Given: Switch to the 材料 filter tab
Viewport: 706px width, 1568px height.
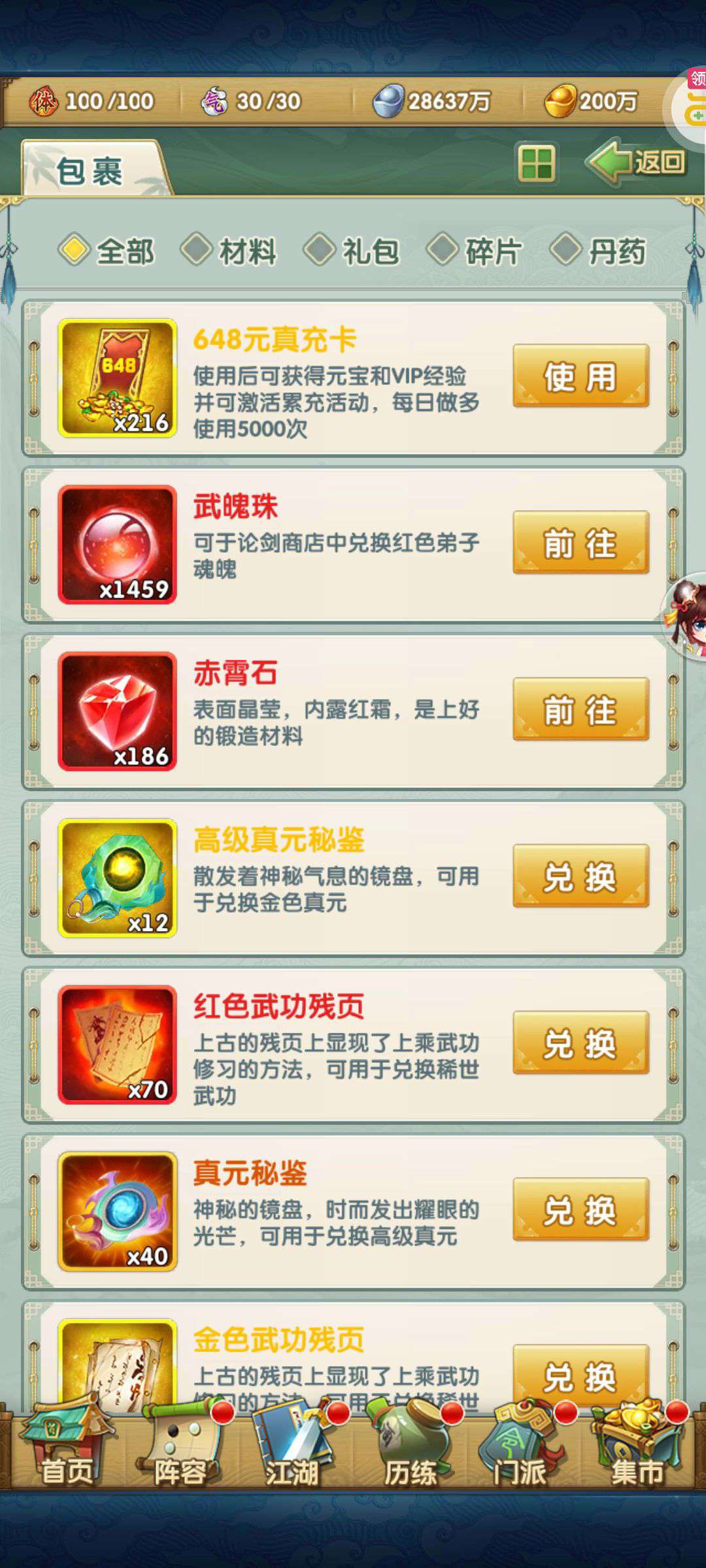Looking at the screenshot, I should pos(230,251).
